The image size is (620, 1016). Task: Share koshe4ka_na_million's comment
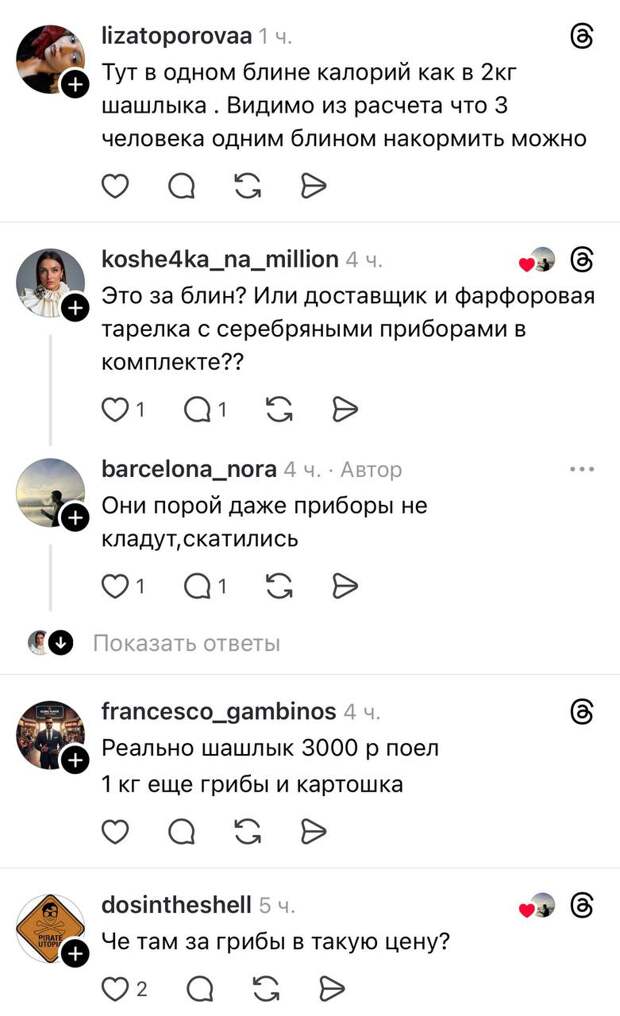point(344,409)
